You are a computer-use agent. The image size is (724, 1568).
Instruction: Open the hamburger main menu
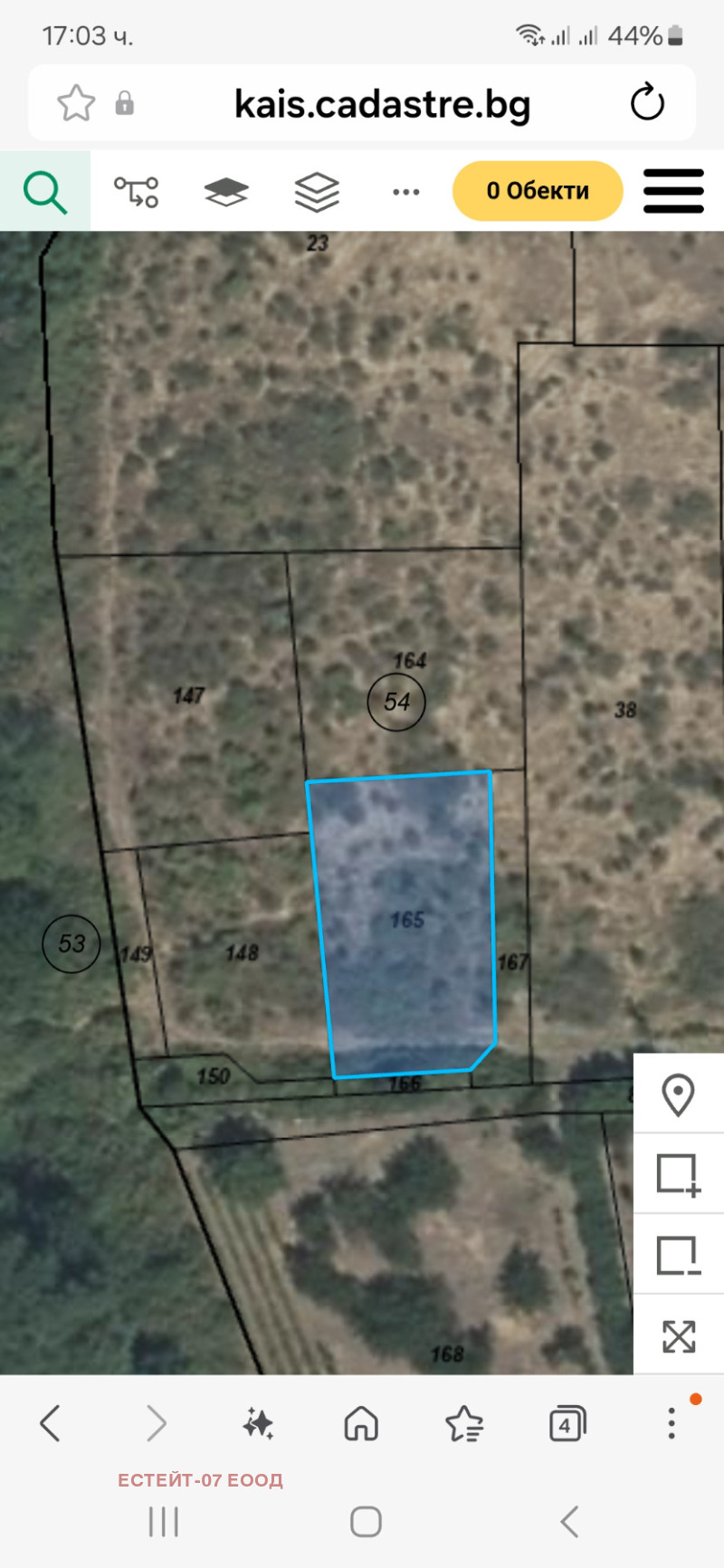(x=673, y=191)
